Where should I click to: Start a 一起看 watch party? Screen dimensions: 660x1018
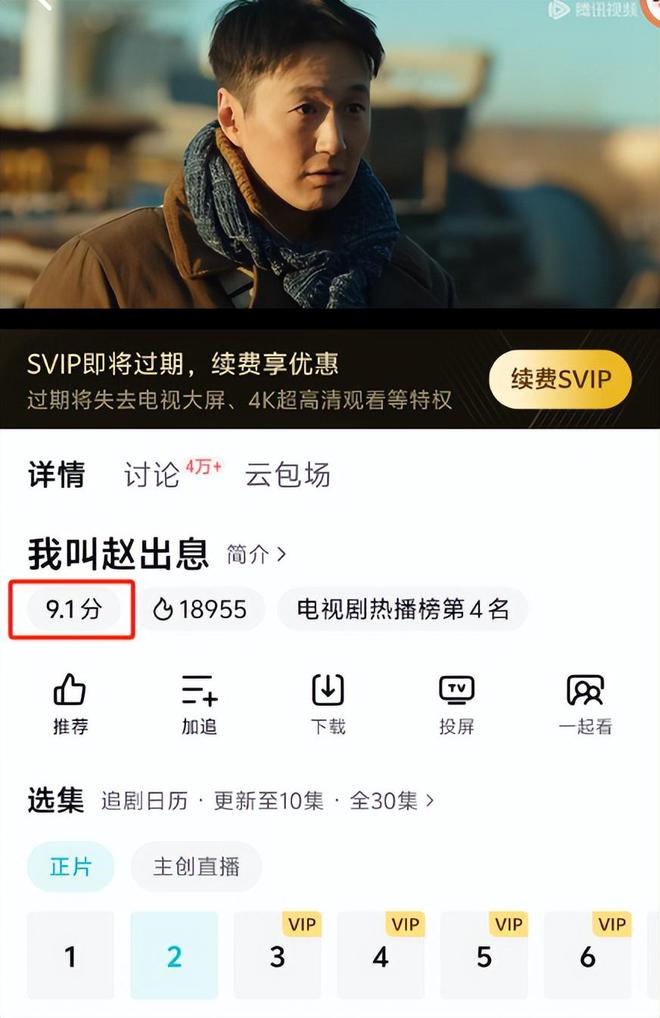[585, 690]
